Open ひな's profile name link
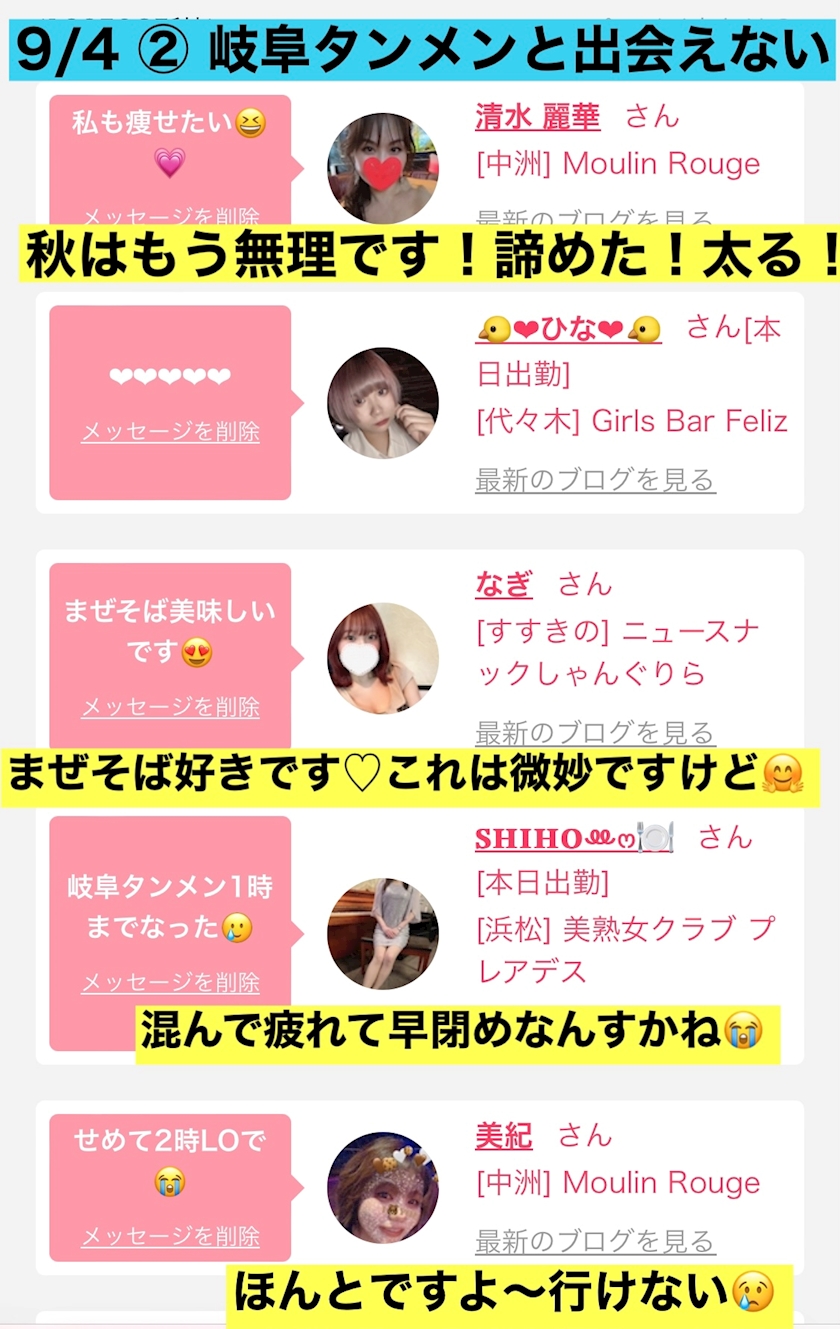 point(568,328)
